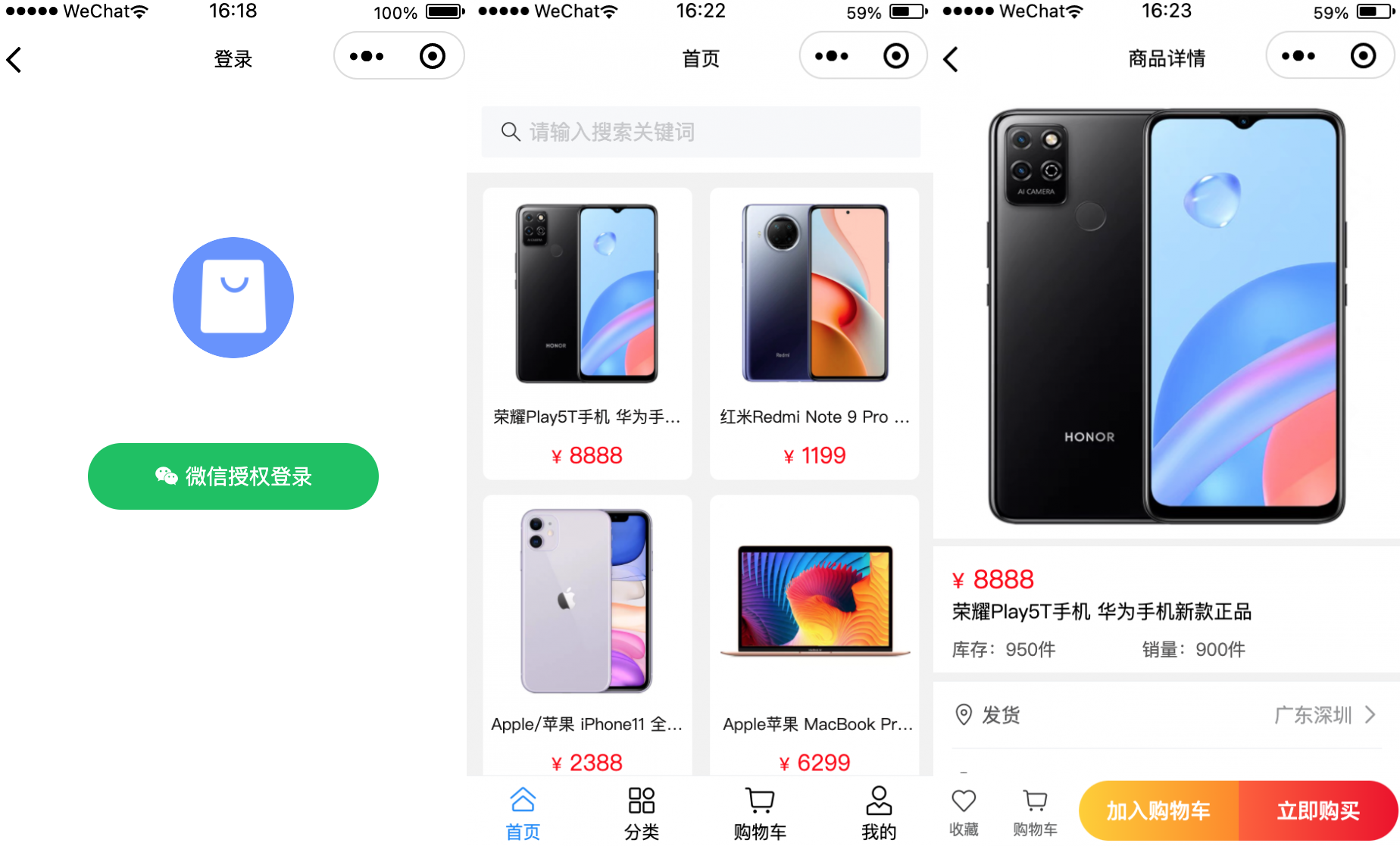Viewport: 1400px width, 846px height.
Task: Close the mini program from the 首页 capsule
Action: 896,56
